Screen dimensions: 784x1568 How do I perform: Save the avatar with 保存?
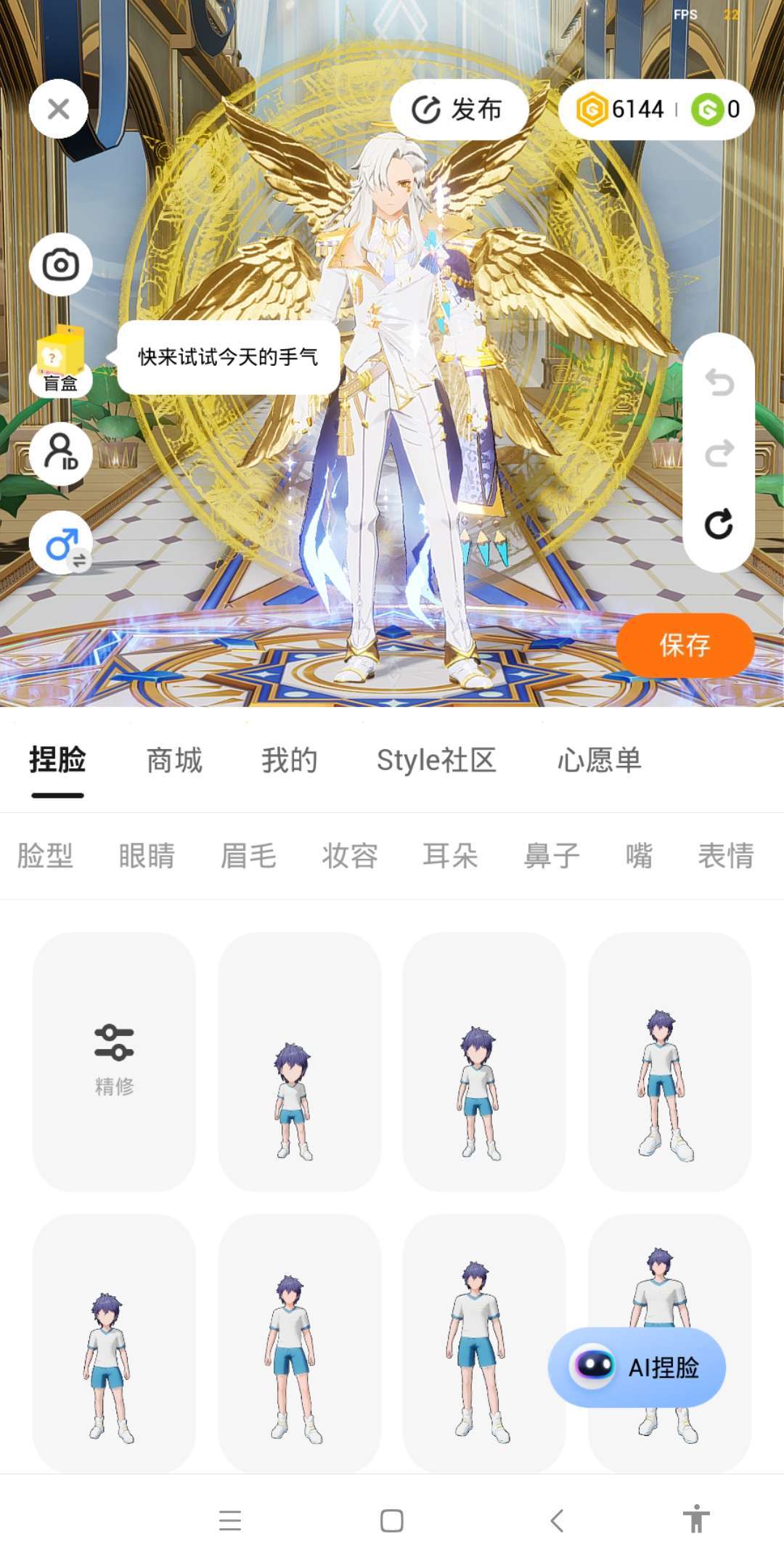(x=685, y=645)
